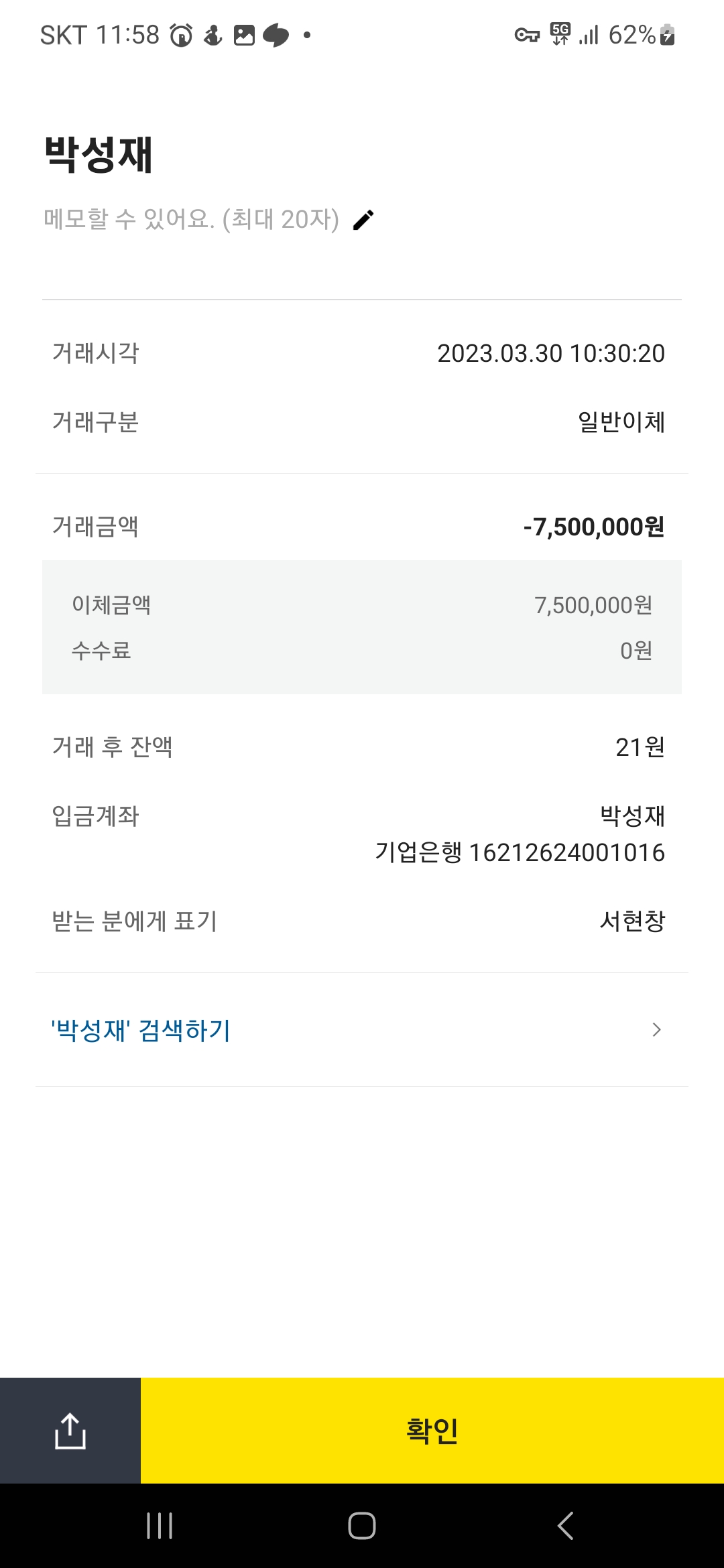Share this transaction detail

(70, 1431)
